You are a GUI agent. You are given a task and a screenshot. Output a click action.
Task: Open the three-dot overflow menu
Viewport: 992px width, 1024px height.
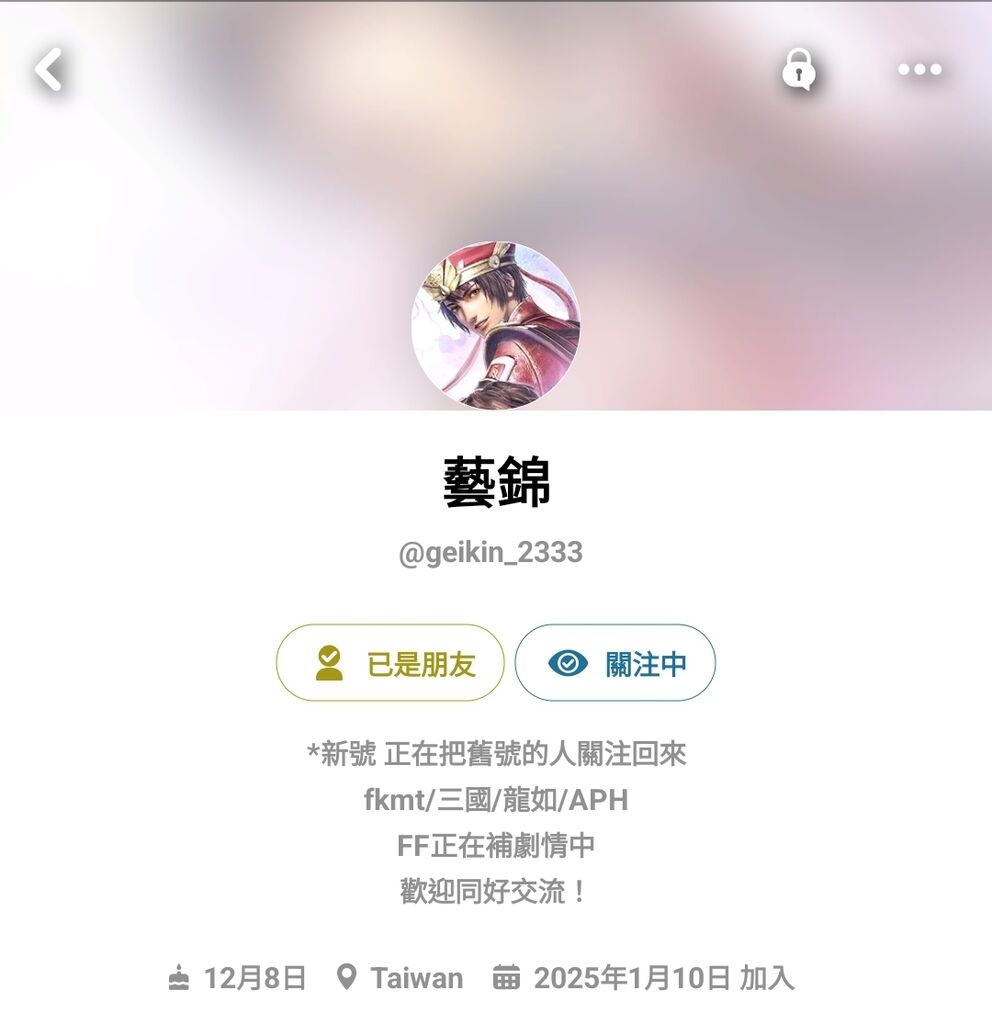point(919,70)
